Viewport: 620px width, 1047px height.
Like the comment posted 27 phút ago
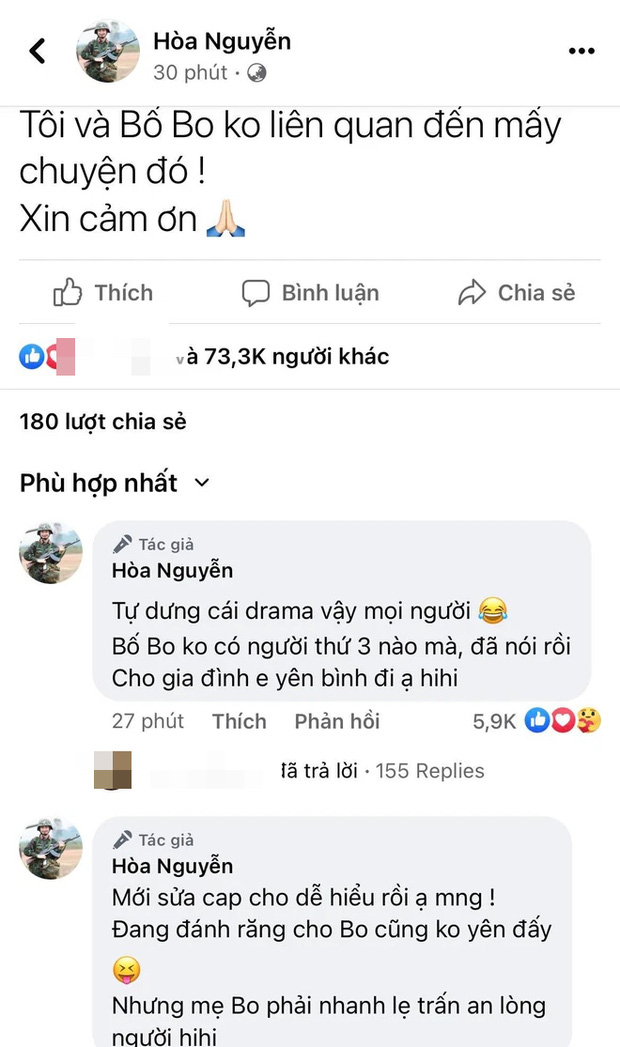[239, 721]
